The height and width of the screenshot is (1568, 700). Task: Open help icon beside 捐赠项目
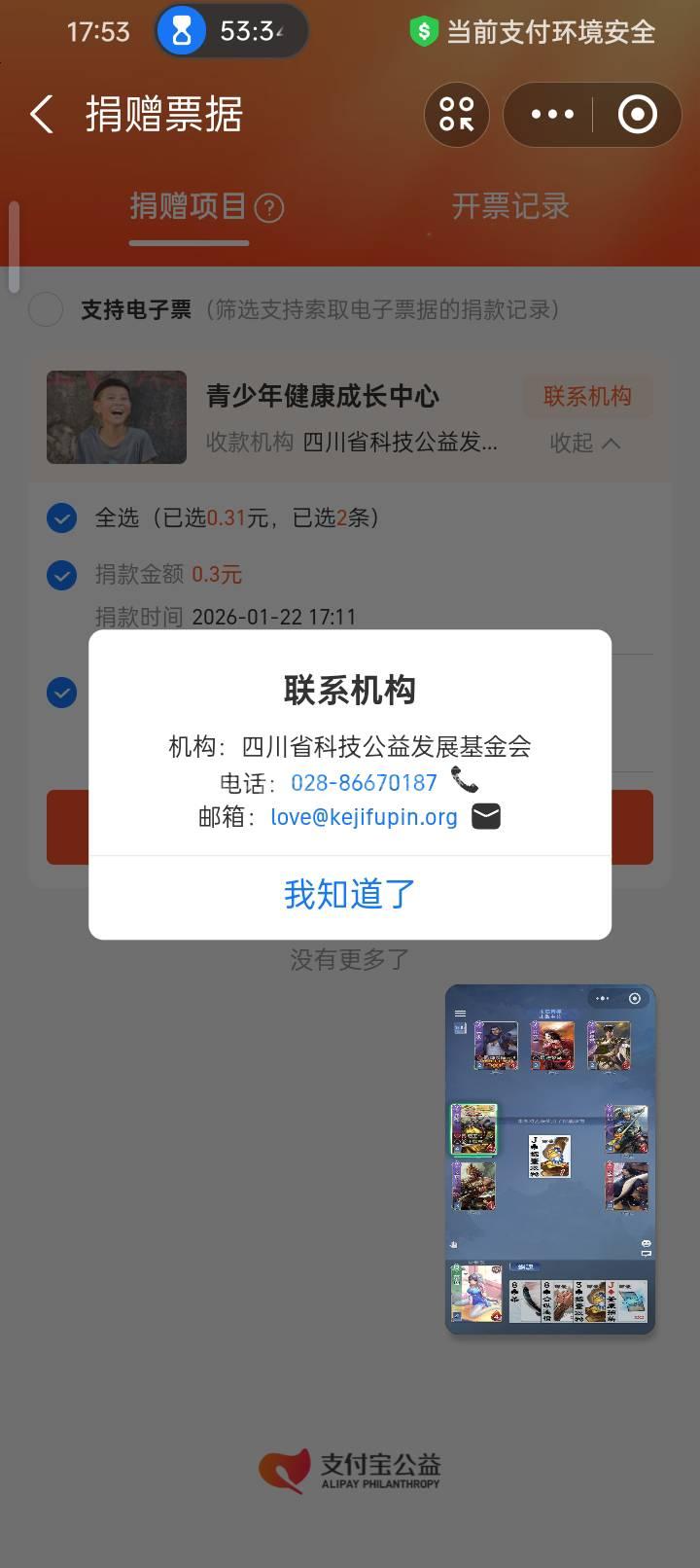(x=269, y=208)
